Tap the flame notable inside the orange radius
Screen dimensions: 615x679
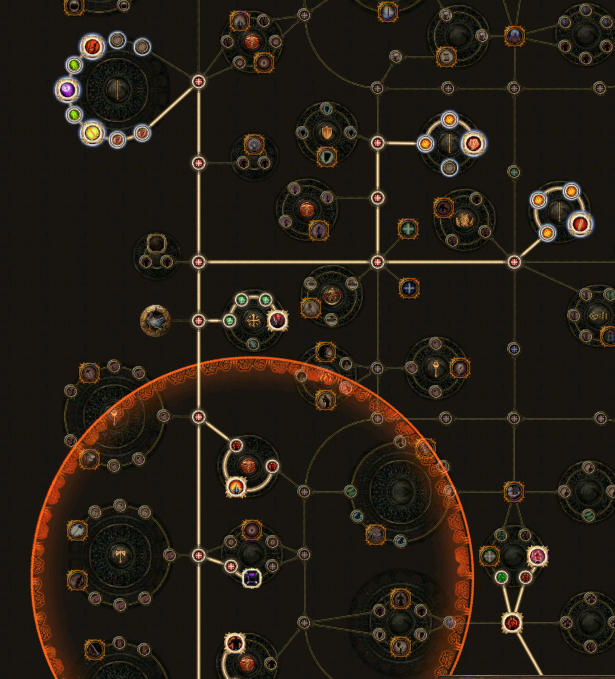236,486
